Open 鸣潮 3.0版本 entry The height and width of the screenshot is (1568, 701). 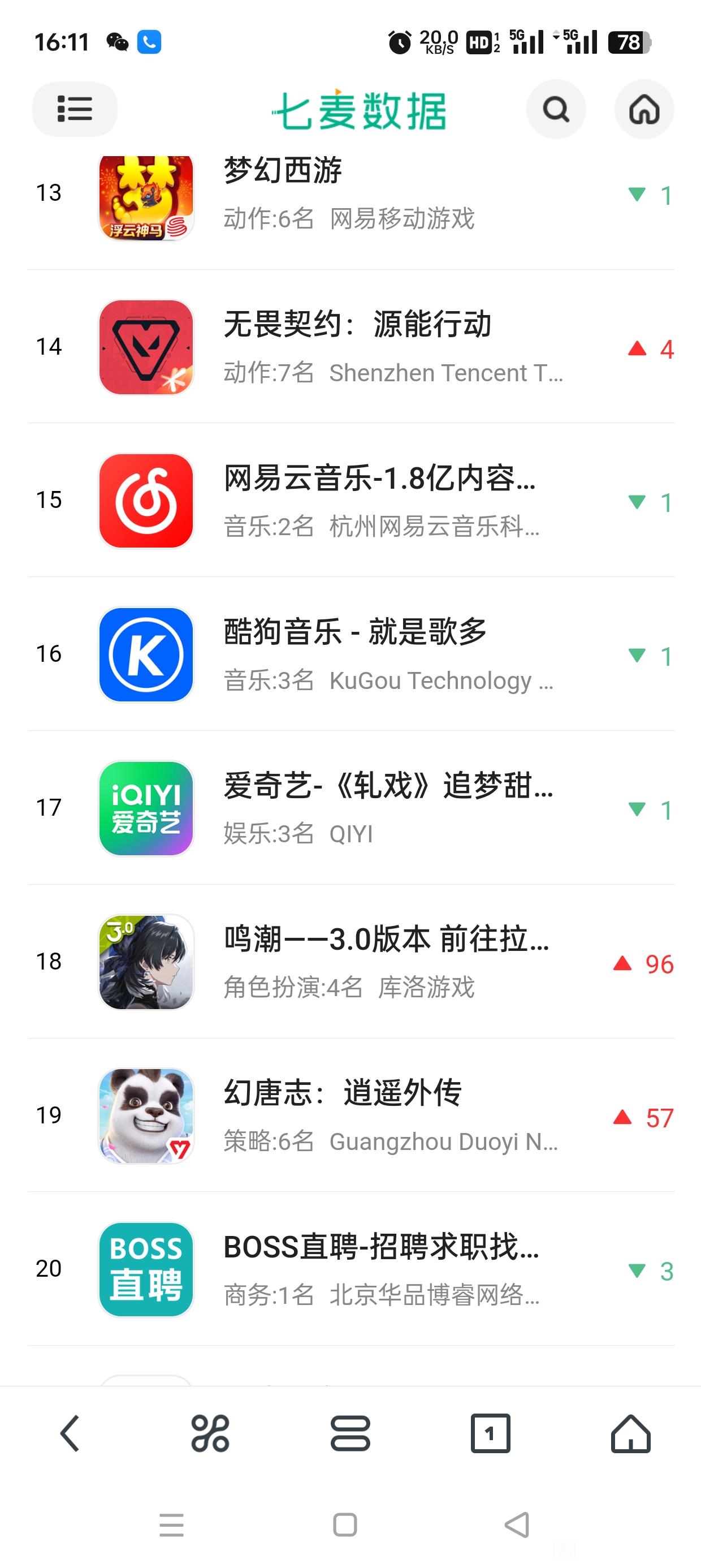(350, 962)
